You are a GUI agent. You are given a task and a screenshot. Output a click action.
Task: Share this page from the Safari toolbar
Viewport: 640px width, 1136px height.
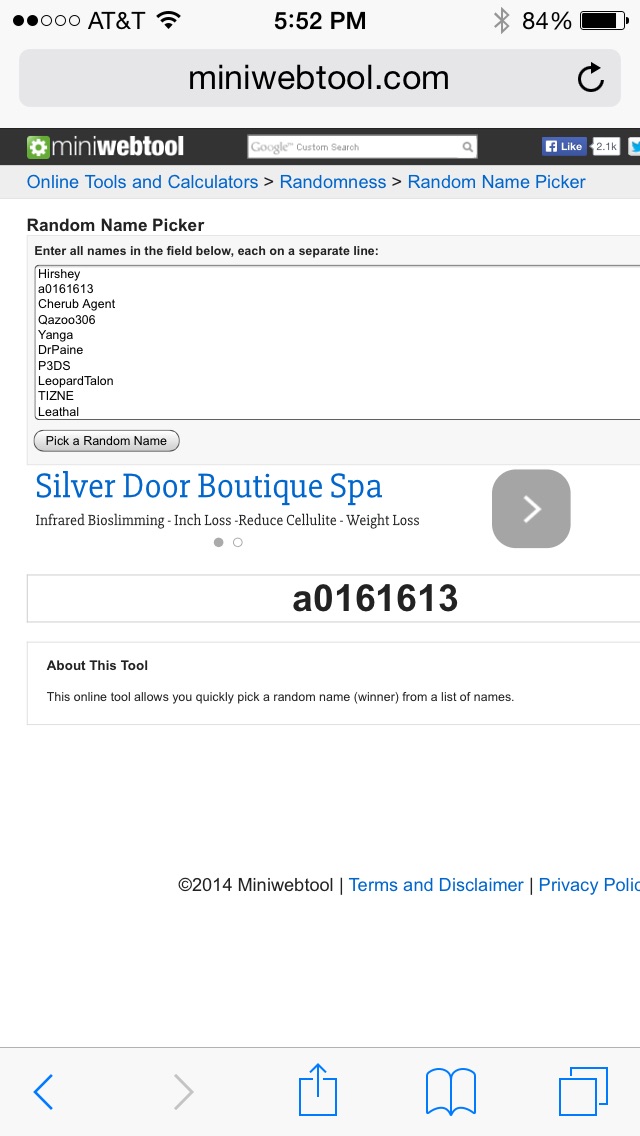pyautogui.click(x=317, y=1090)
